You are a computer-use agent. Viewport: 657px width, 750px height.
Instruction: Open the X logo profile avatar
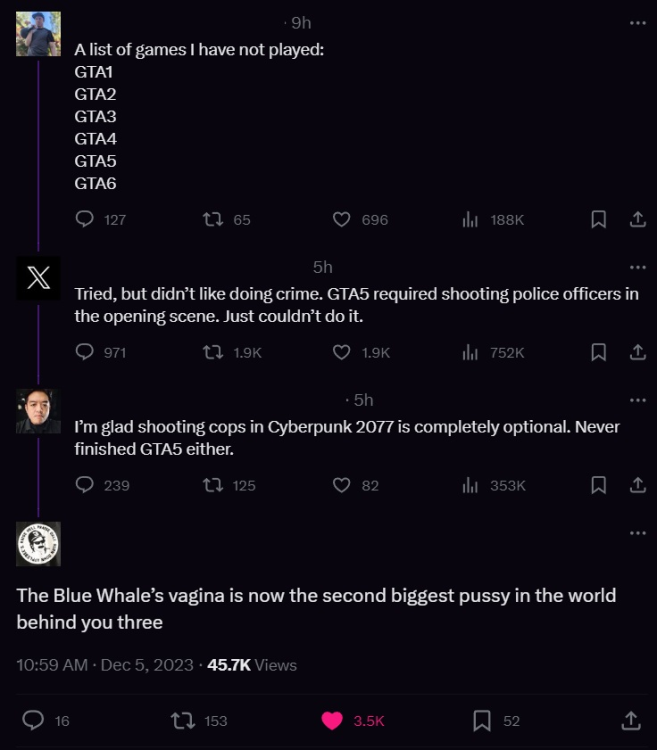[x=38, y=277]
